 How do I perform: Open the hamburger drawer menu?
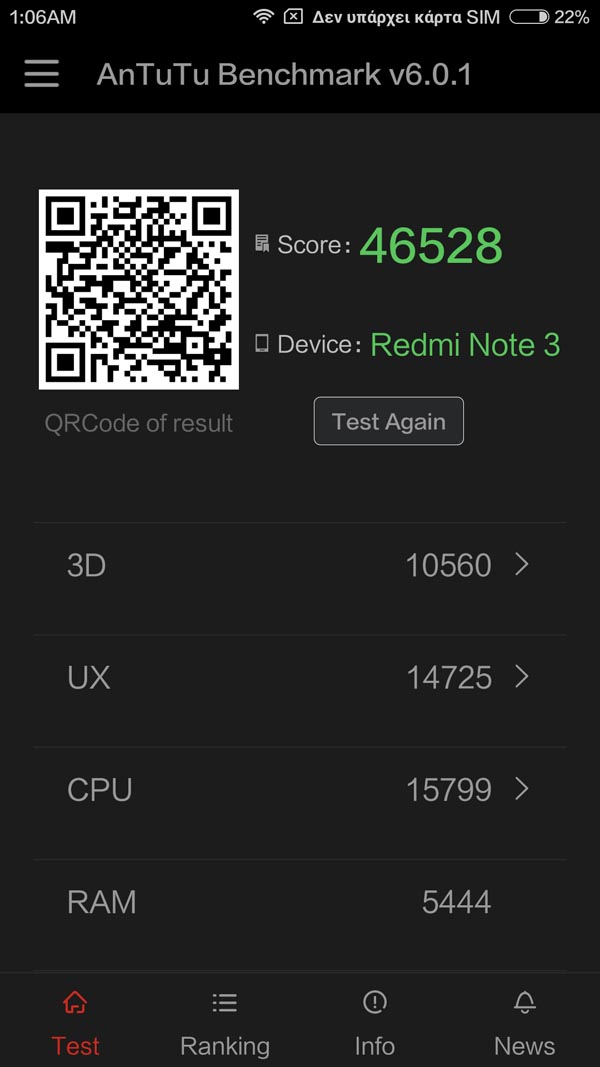pyautogui.click(x=41, y=73)
